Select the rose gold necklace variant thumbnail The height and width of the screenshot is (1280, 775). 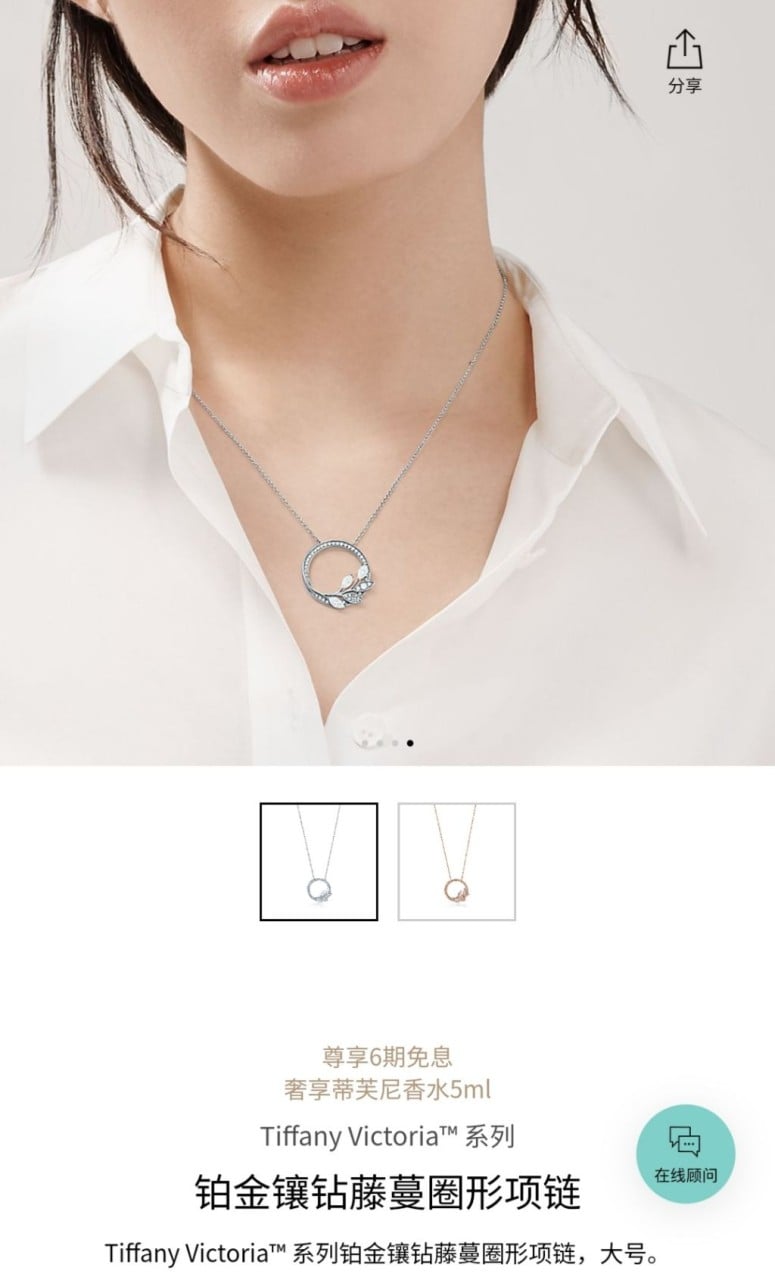pos(457,861)
